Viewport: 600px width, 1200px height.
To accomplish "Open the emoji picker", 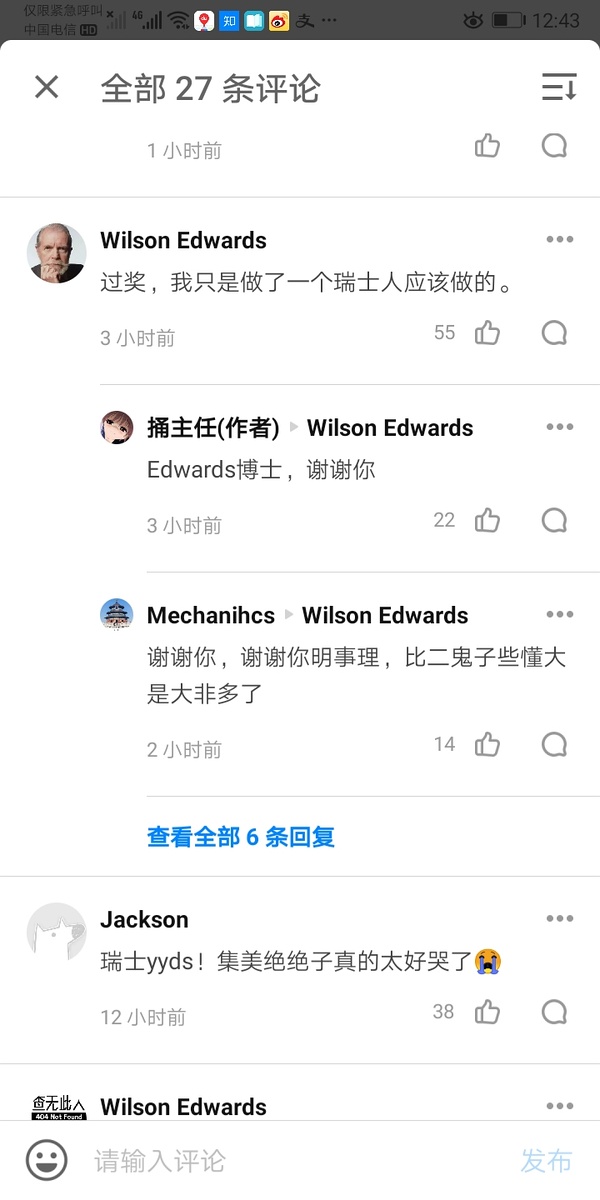I will coord(46,1160).
